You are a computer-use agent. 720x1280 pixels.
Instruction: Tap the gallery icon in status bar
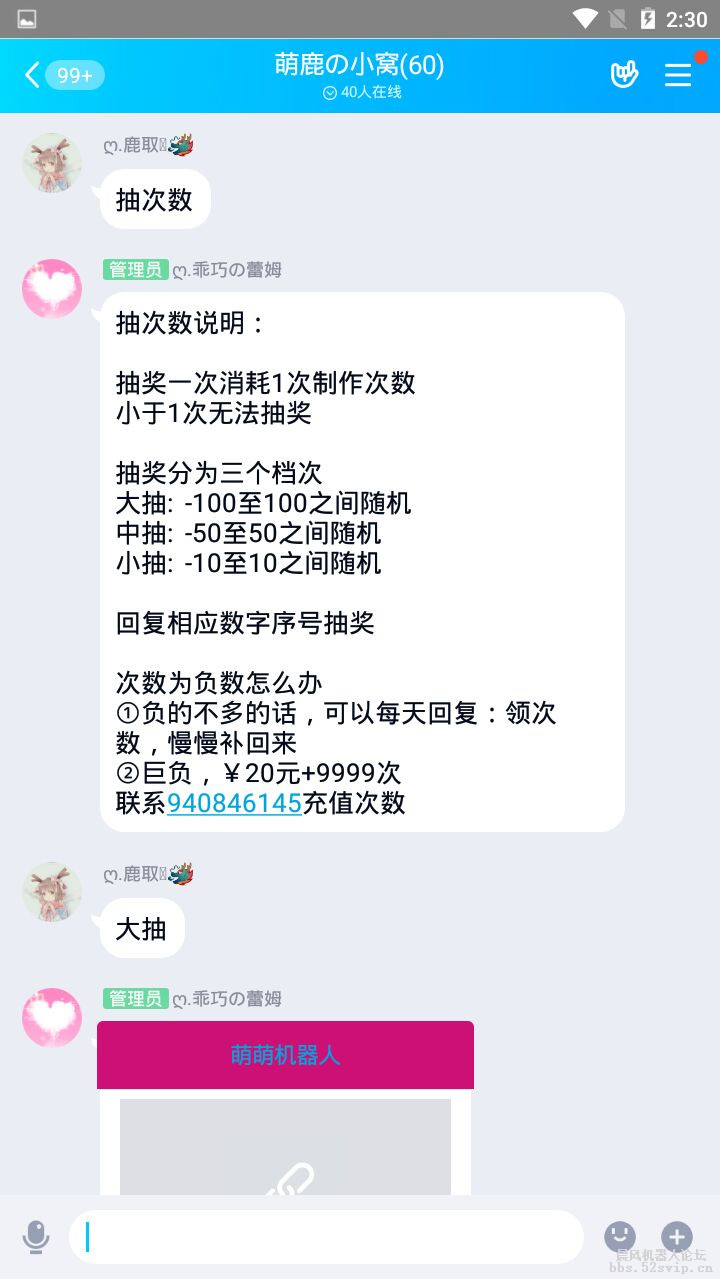tap(25, 17)
